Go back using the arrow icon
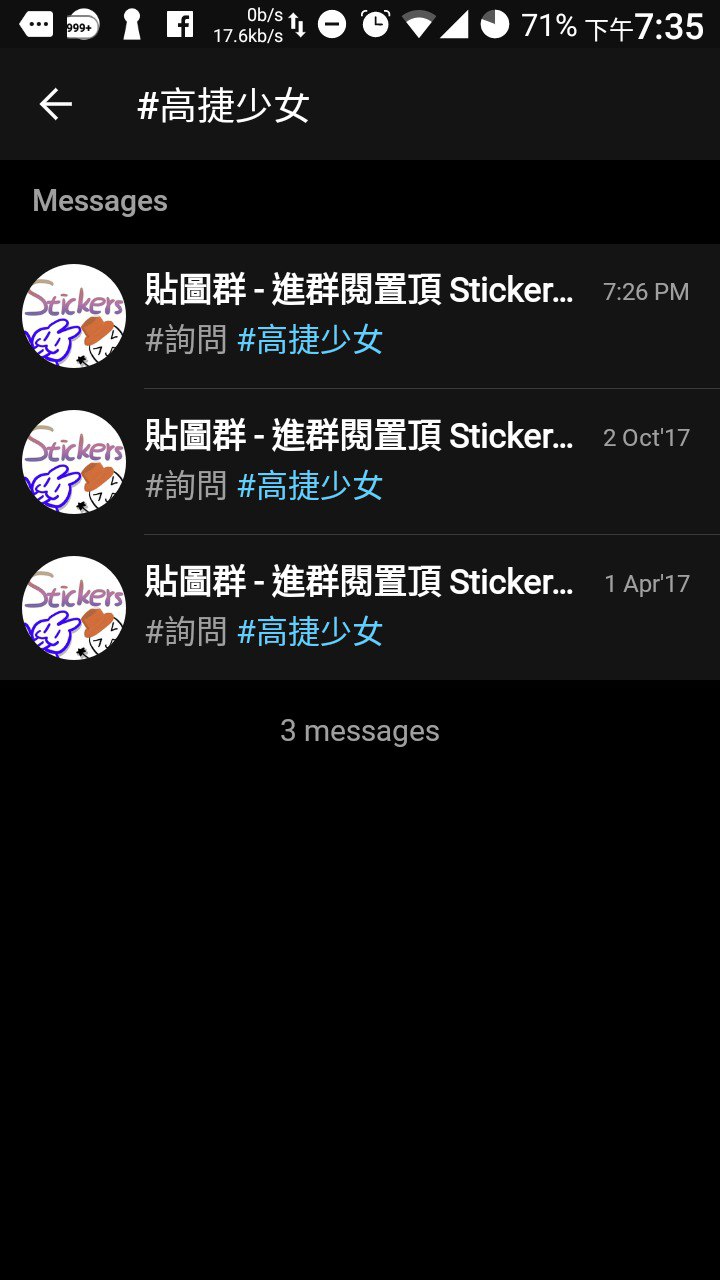Viewport: 720px width, 1280px height. pyautogui.click(x=56, y=105)
